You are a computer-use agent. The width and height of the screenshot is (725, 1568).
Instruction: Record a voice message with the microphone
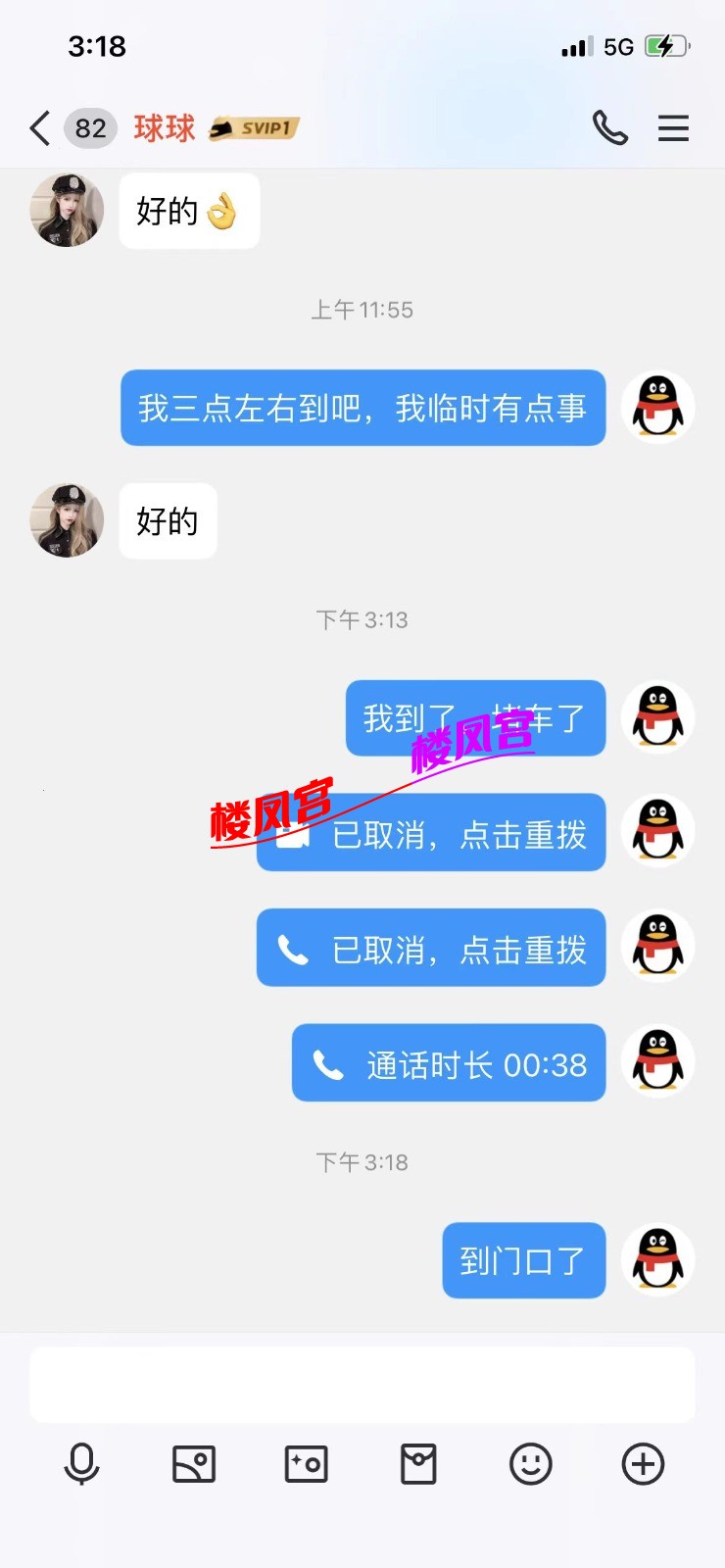pyautogui.click(x=81, y=1464)
